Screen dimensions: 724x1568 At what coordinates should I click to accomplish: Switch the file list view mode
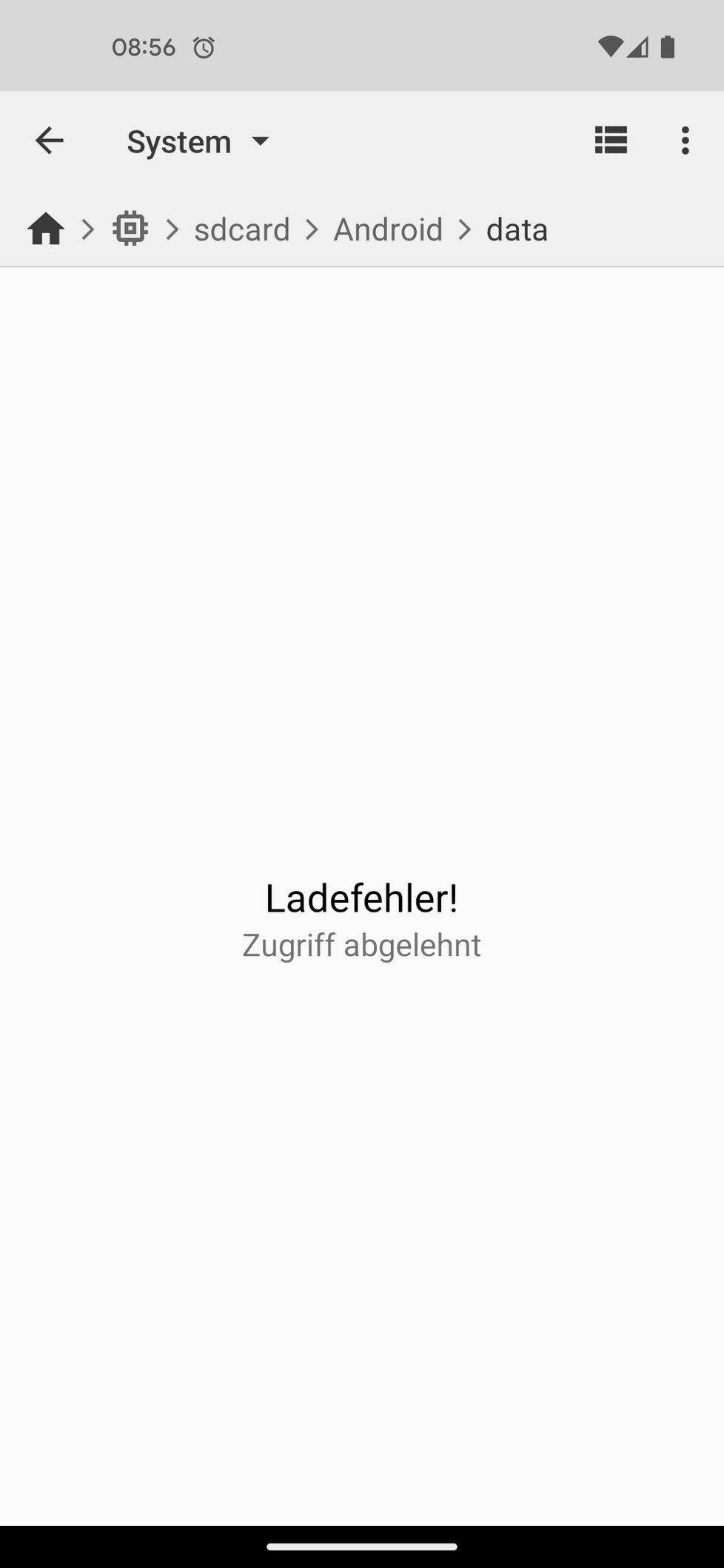click(x=611, y=140)
